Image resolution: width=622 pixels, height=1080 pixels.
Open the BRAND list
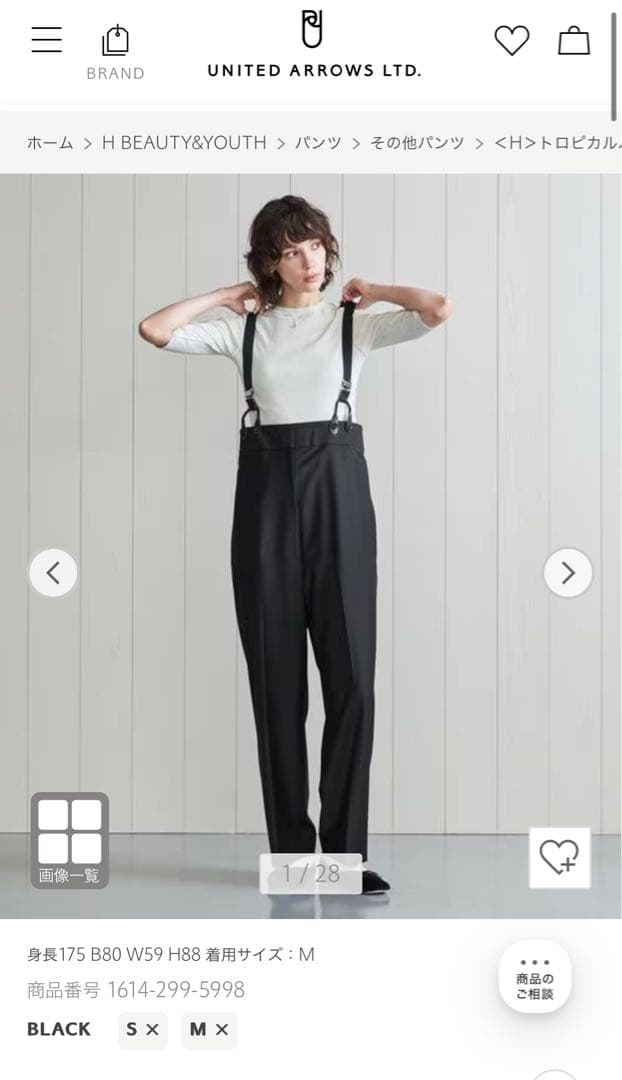(x=115, y=52)
